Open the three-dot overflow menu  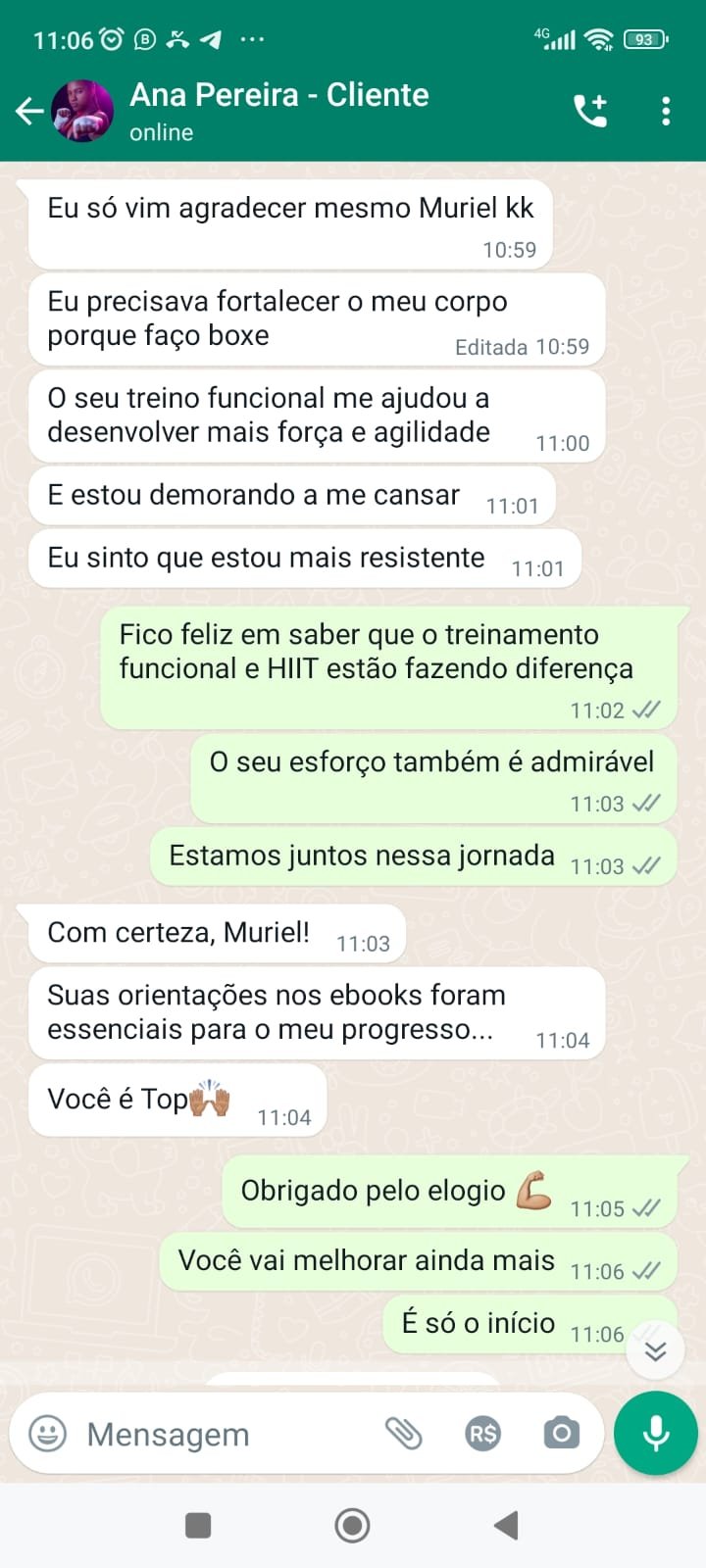click(667, 111)
